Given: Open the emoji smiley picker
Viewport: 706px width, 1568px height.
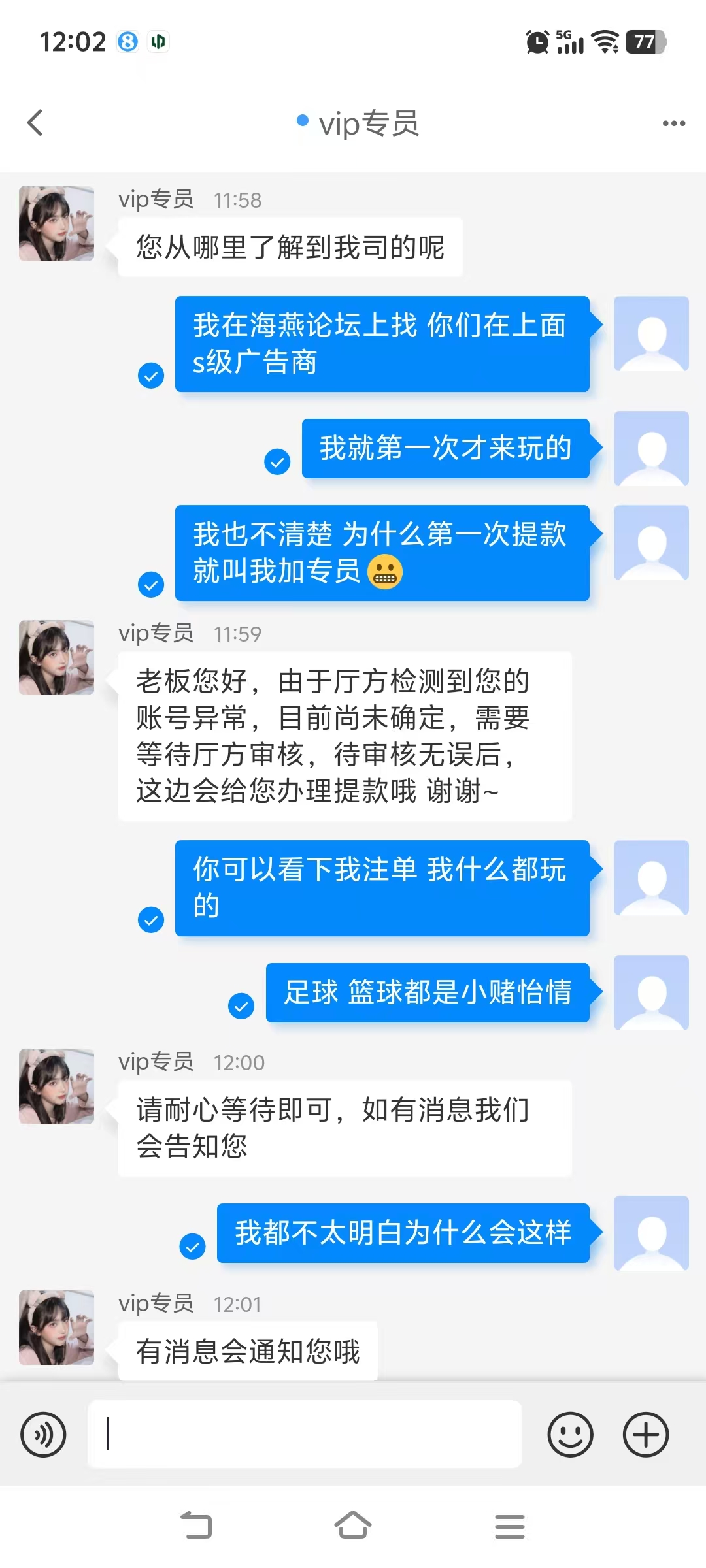Looking at the screenshot, I should coord(570,1435).
